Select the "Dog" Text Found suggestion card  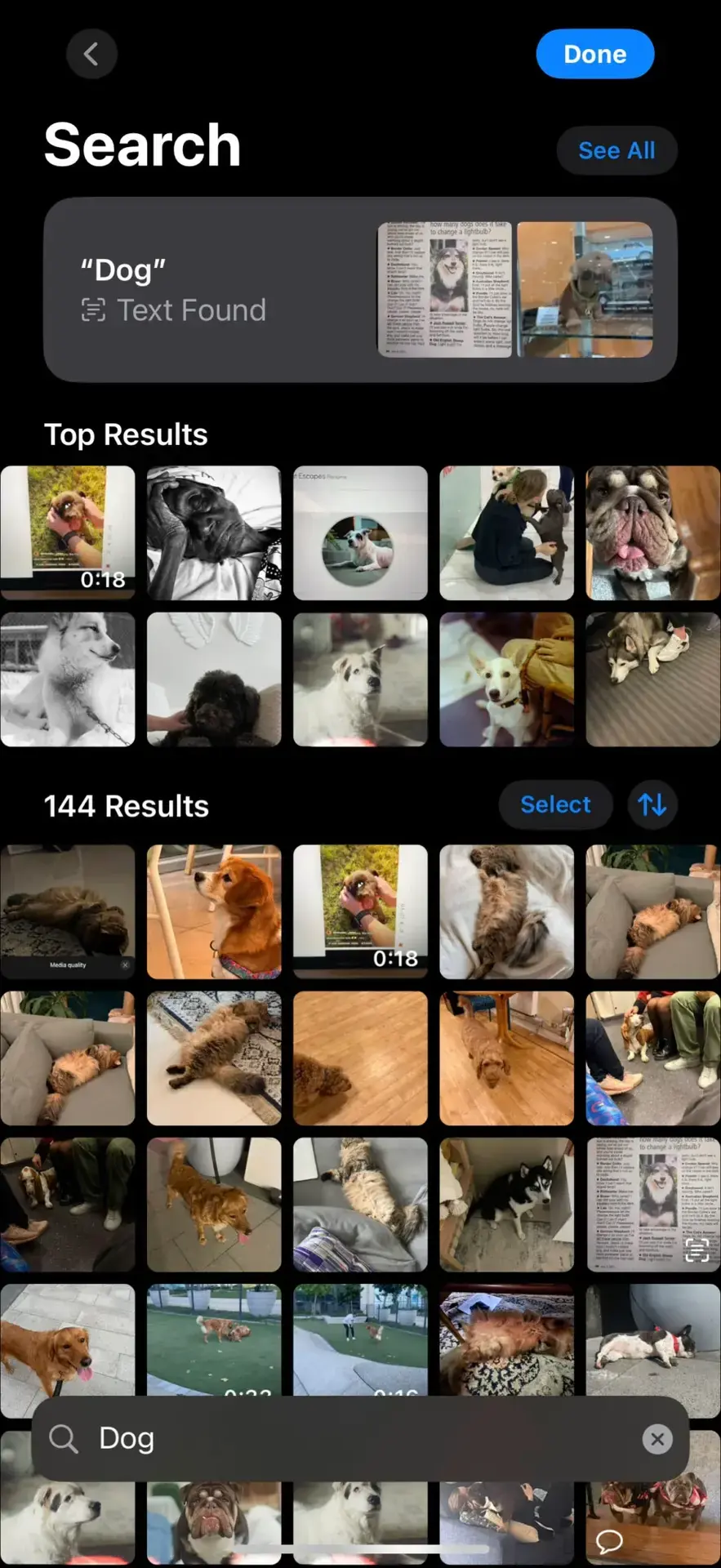coord(360,288)
